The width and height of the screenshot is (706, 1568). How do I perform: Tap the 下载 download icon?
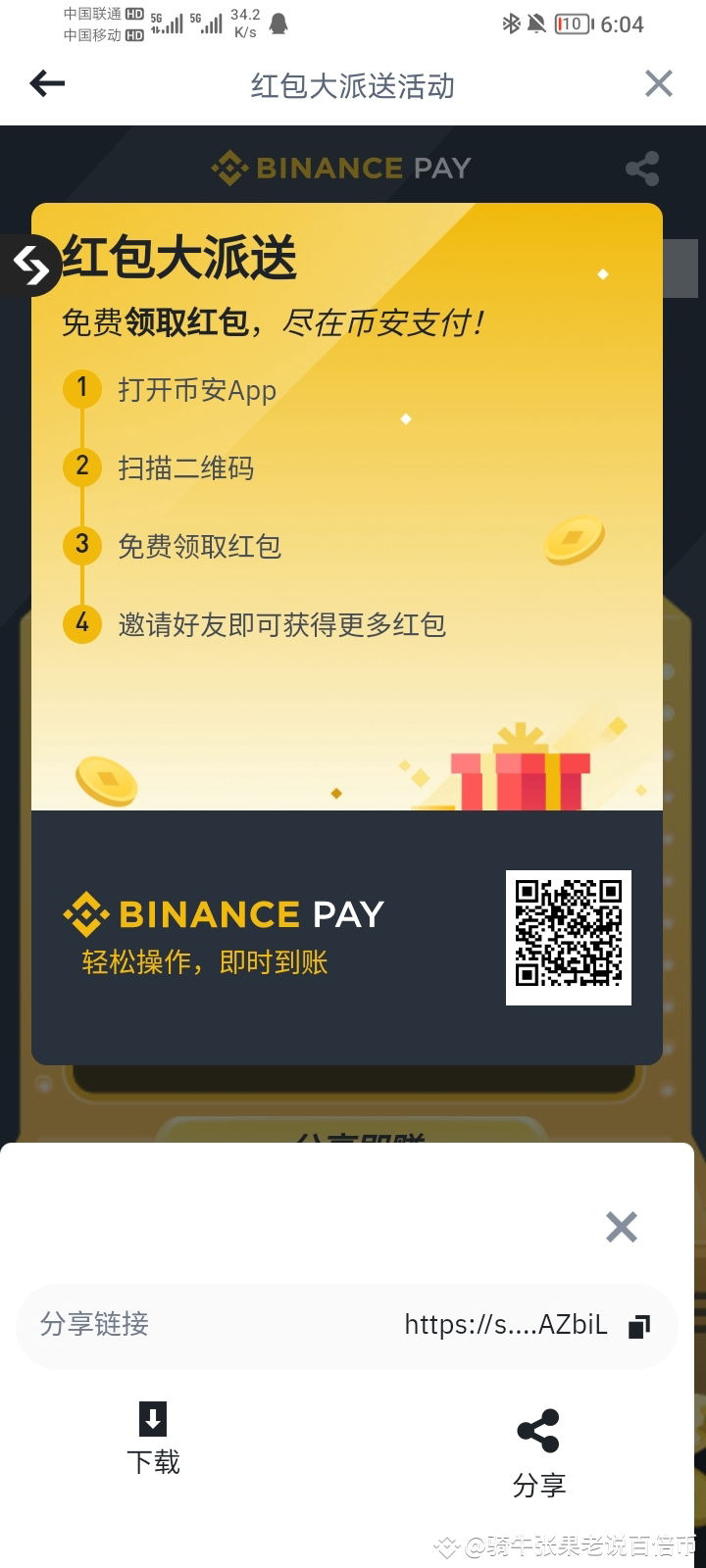[x=153, y=1418]
